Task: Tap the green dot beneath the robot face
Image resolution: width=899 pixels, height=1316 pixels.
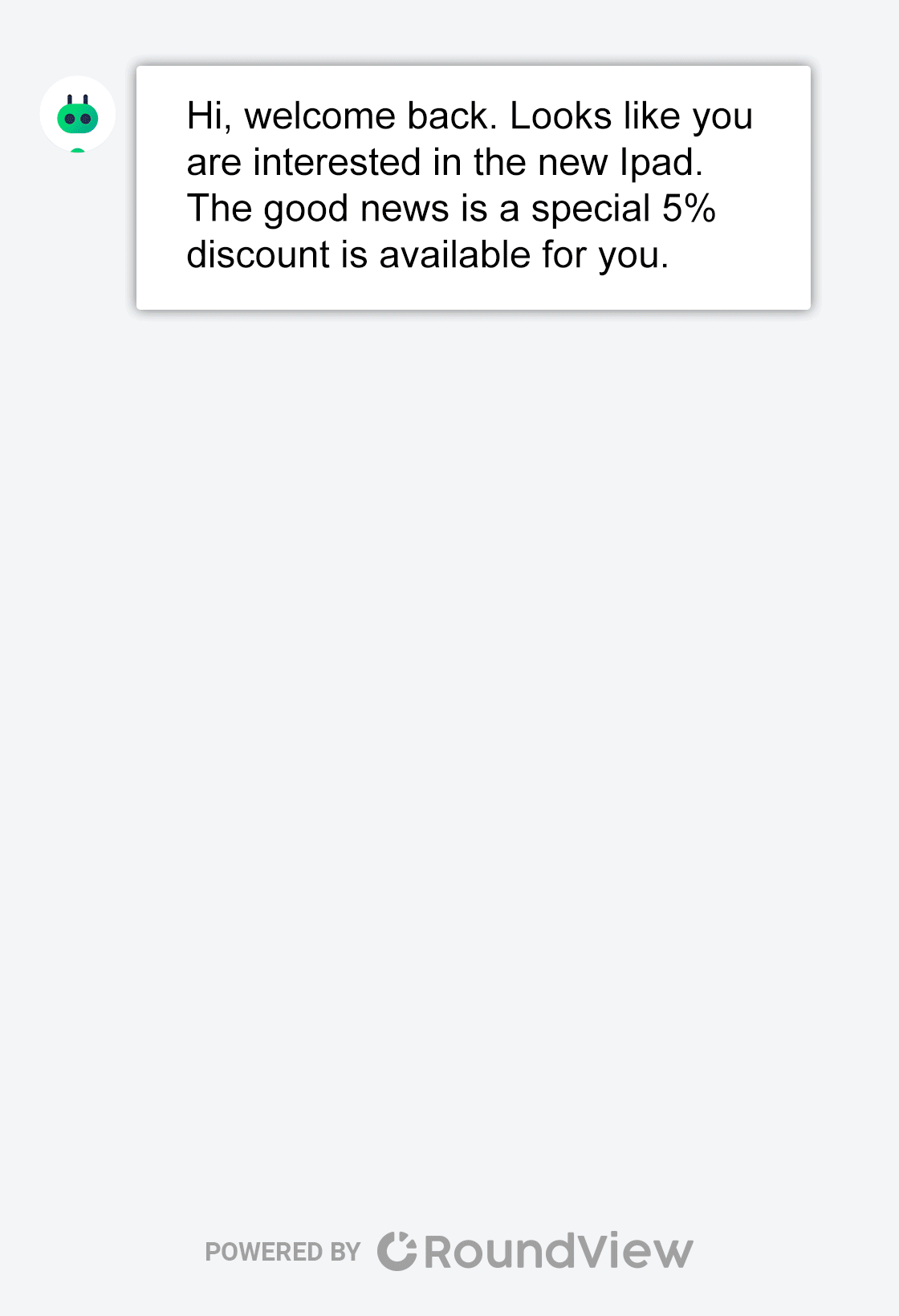Action: pyautogui.click(x=77, y=151)
